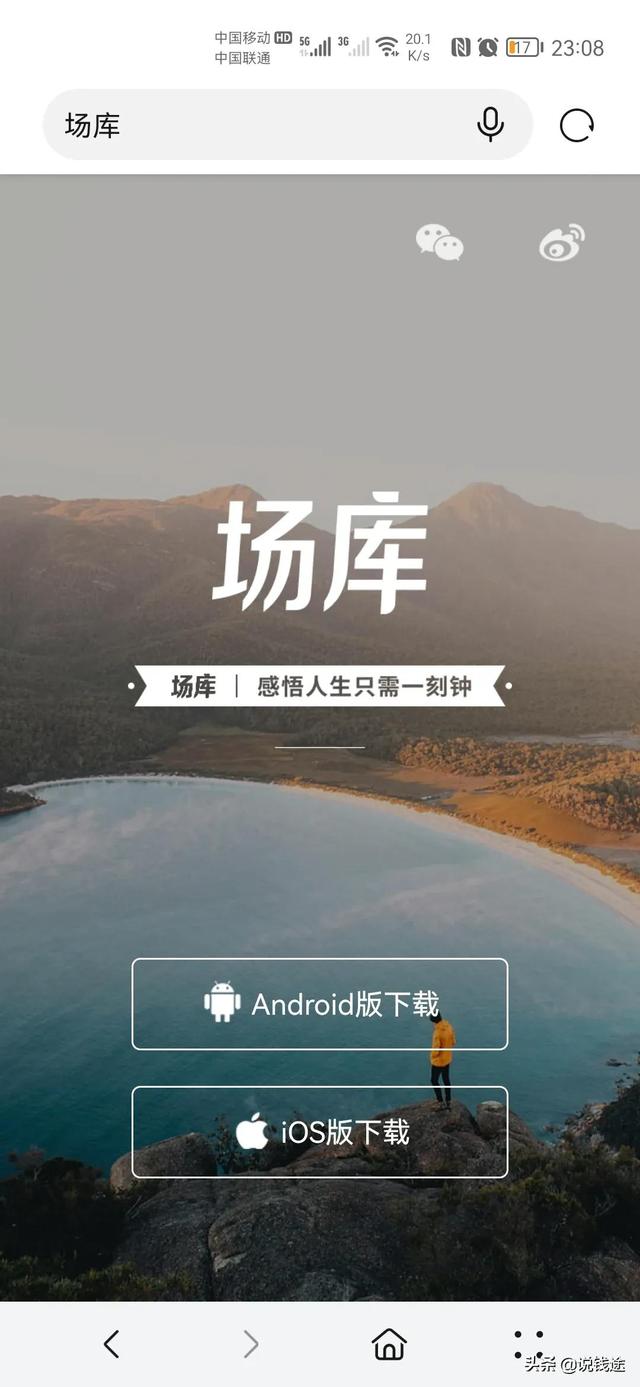This screenshot has height=1387, width=640.
Task: Go forward to the next page
Action: pyautogui.click(x=251, y=1344)
